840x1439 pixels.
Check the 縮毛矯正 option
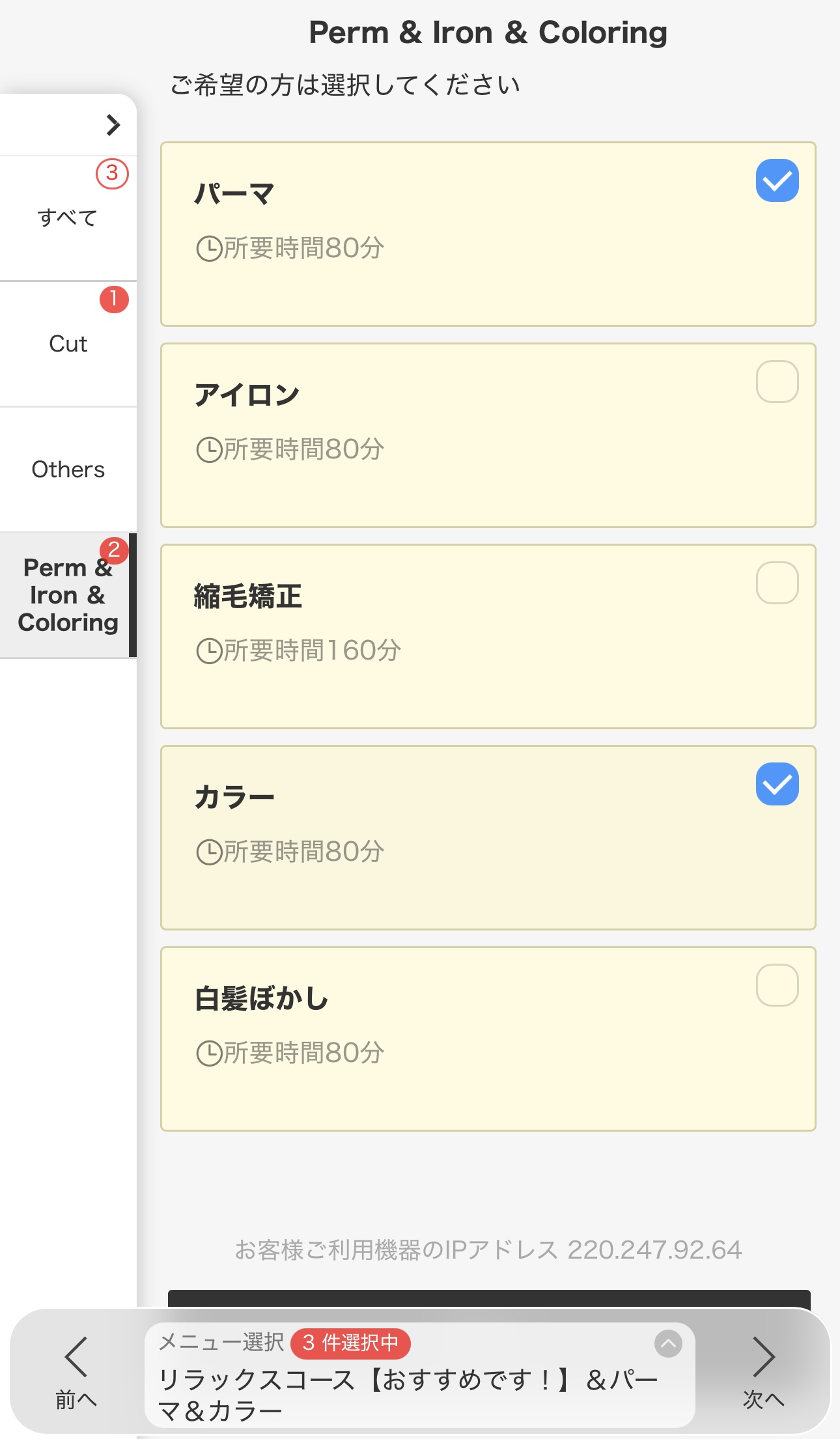[x=777, y=583]
